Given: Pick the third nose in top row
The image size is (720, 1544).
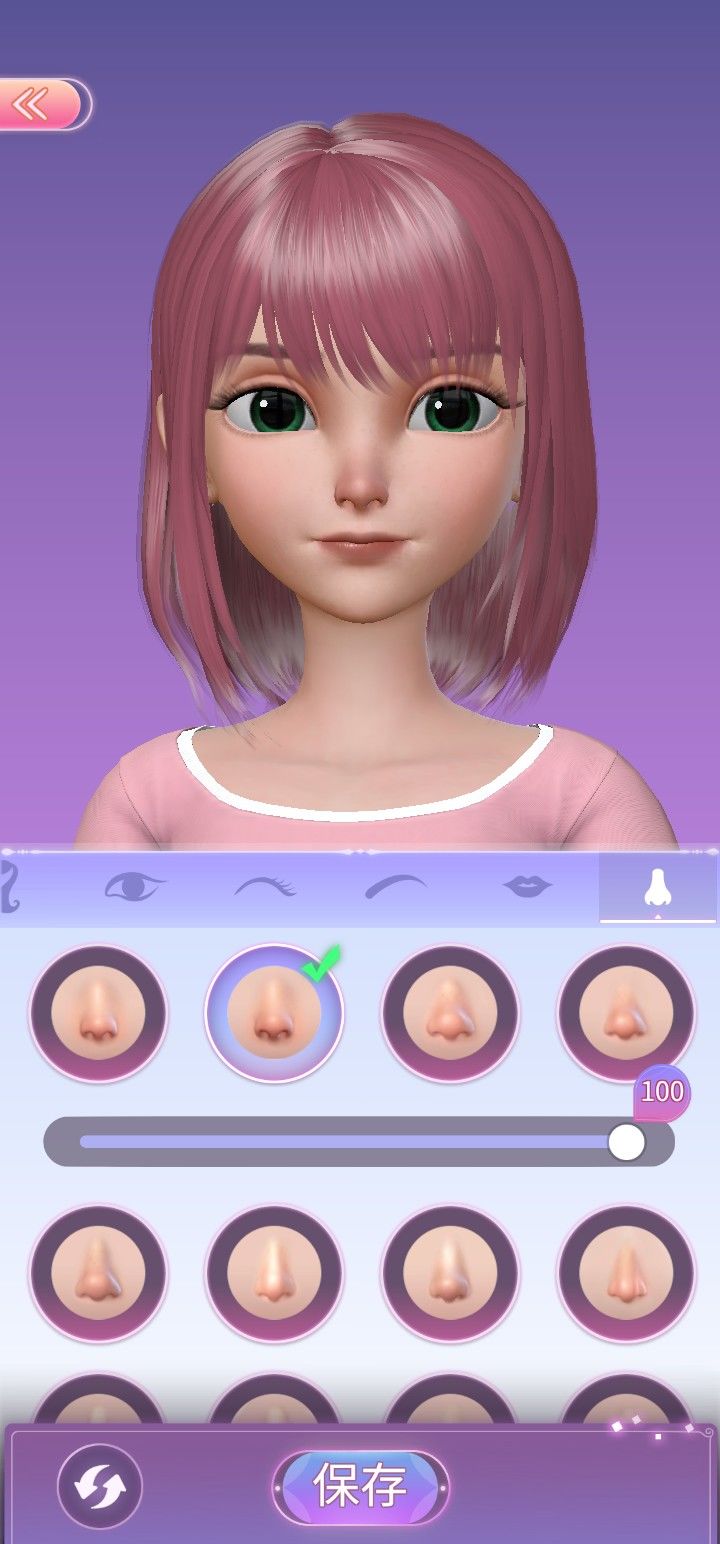Looking at the screenshot, I should [x=449, y=1012].
